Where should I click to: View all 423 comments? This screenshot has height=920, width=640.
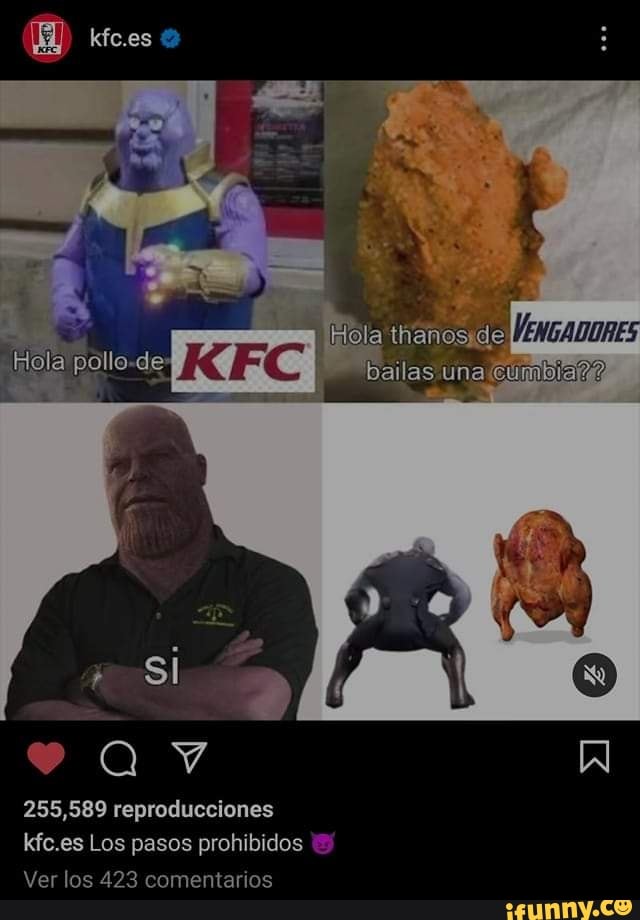(x=148, y=880)
